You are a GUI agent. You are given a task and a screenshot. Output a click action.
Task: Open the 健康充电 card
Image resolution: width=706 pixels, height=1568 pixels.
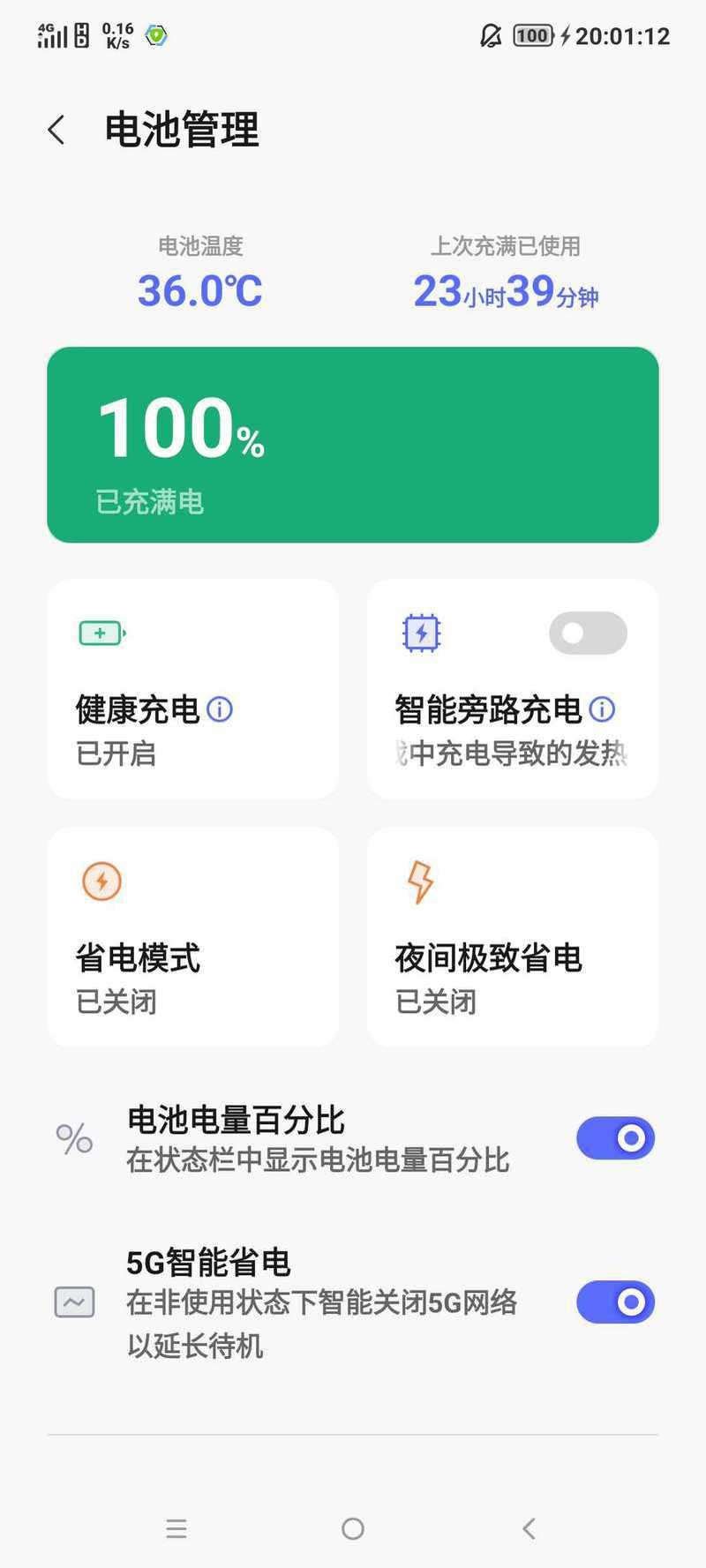pyautogui.click(x=193, y=689)
